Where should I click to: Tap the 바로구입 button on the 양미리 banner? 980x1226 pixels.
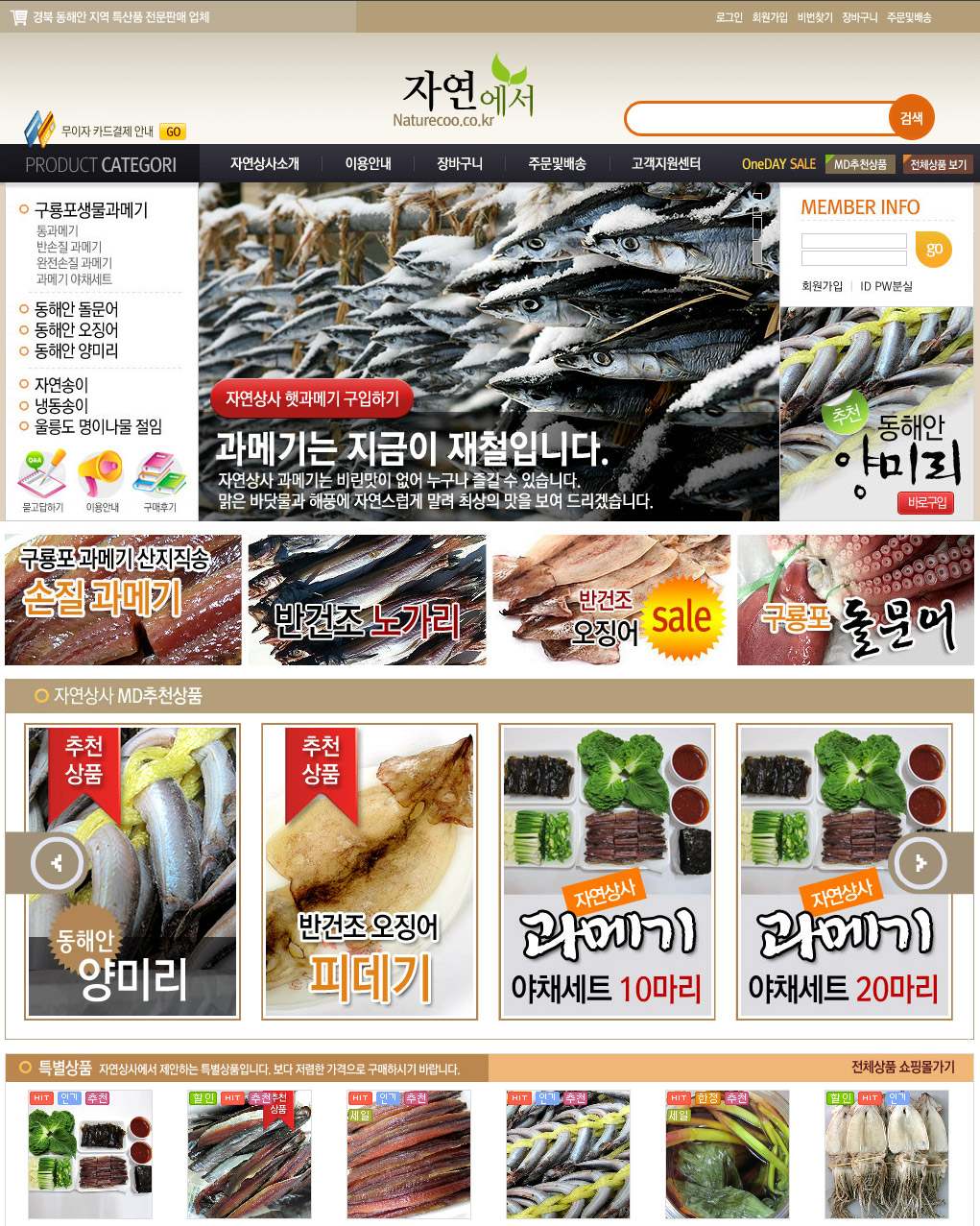point(926,502)
